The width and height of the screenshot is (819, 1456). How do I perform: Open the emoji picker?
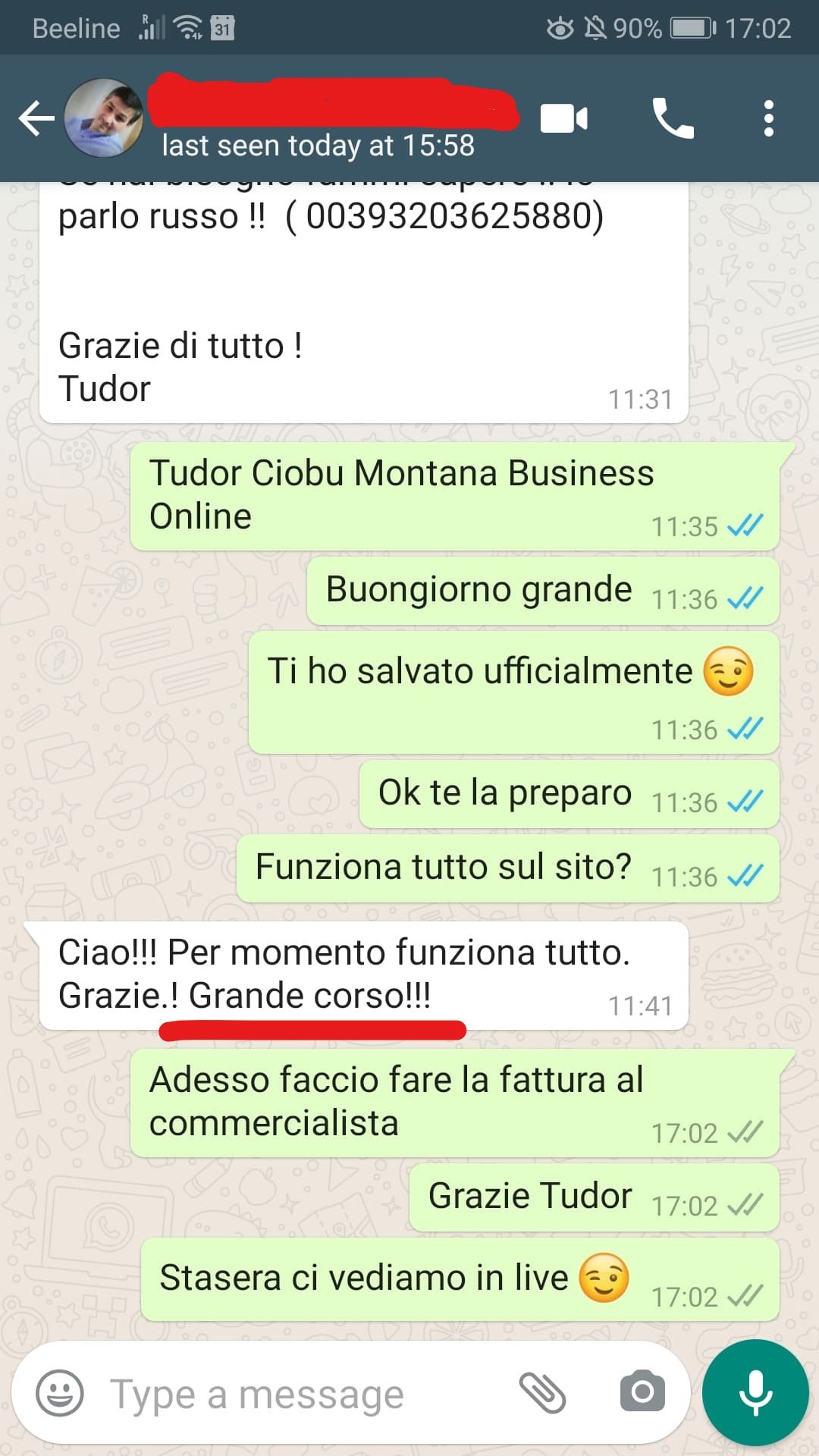coord(60,1393)
